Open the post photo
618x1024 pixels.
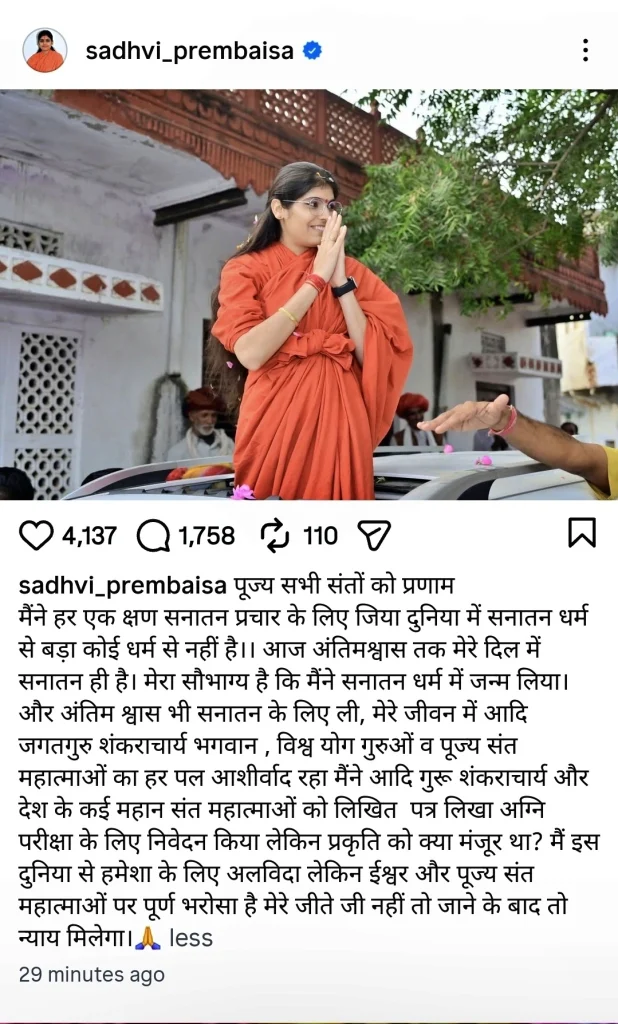(309, 295)
